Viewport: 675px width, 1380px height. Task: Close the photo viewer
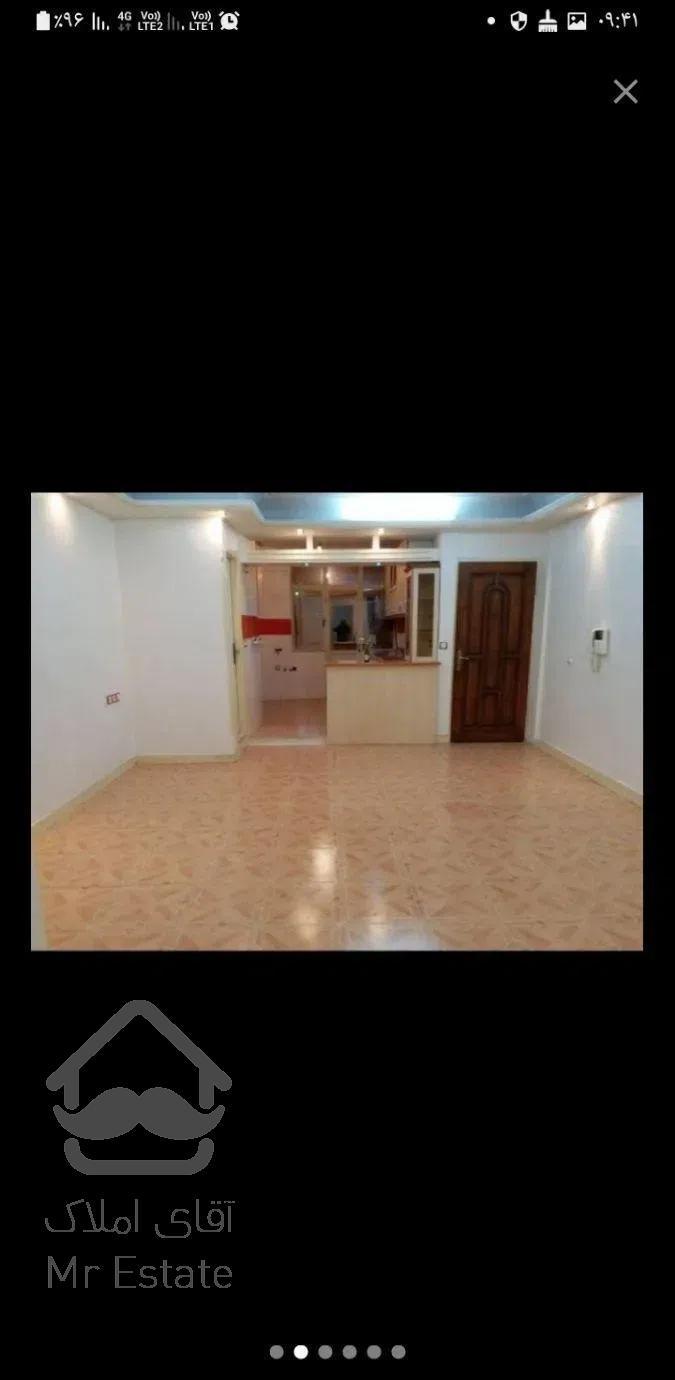click(x=625, y=92)
